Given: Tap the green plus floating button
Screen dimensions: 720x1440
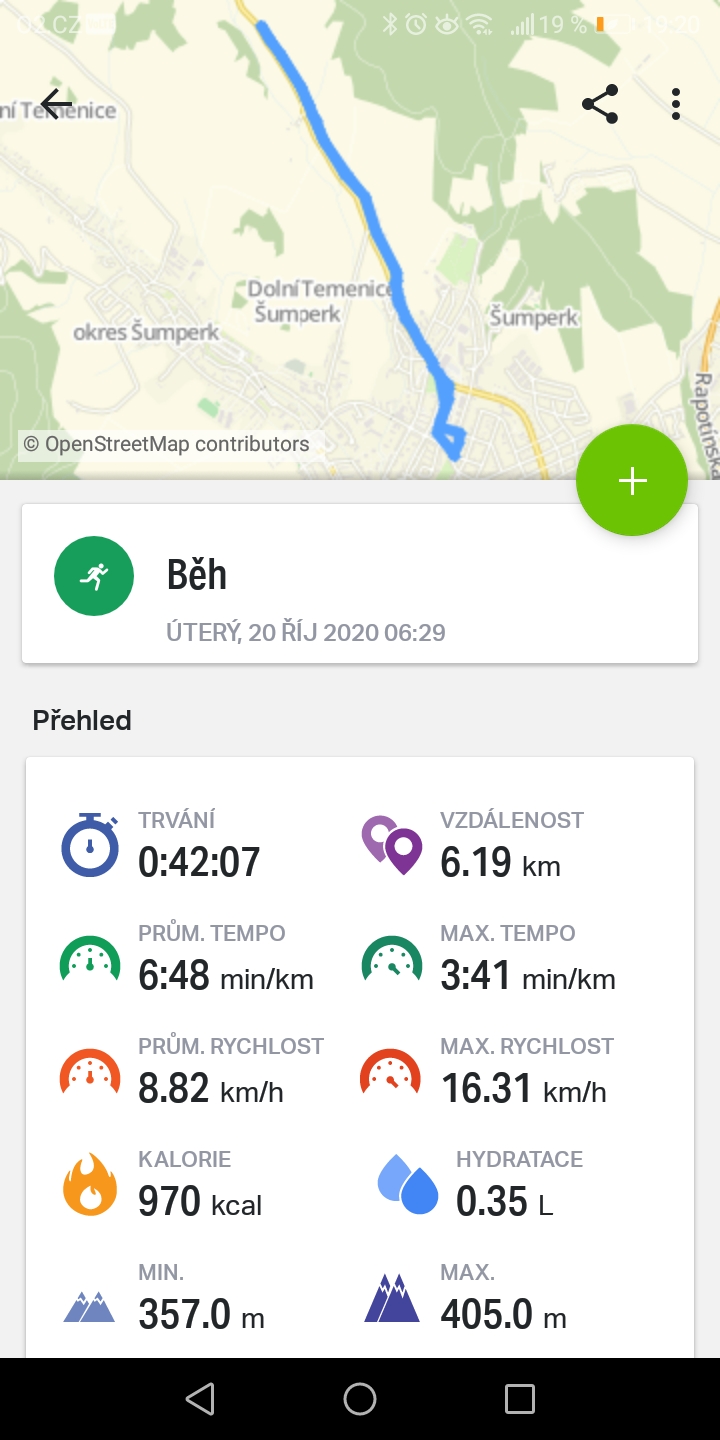Looking at the screenshot, I should click(x=632, y=481).
